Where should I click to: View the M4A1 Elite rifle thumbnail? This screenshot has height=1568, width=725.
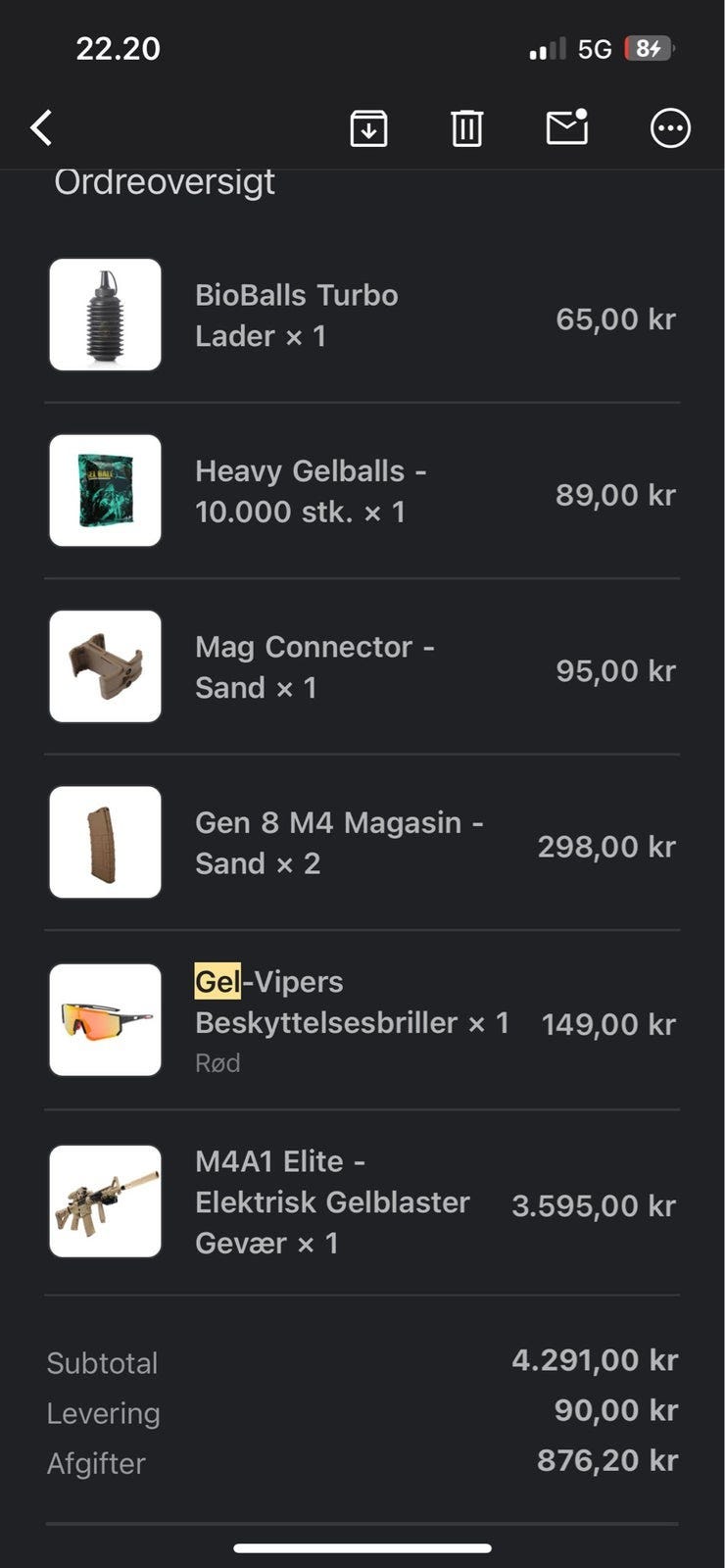click(x=105, y=1201)
